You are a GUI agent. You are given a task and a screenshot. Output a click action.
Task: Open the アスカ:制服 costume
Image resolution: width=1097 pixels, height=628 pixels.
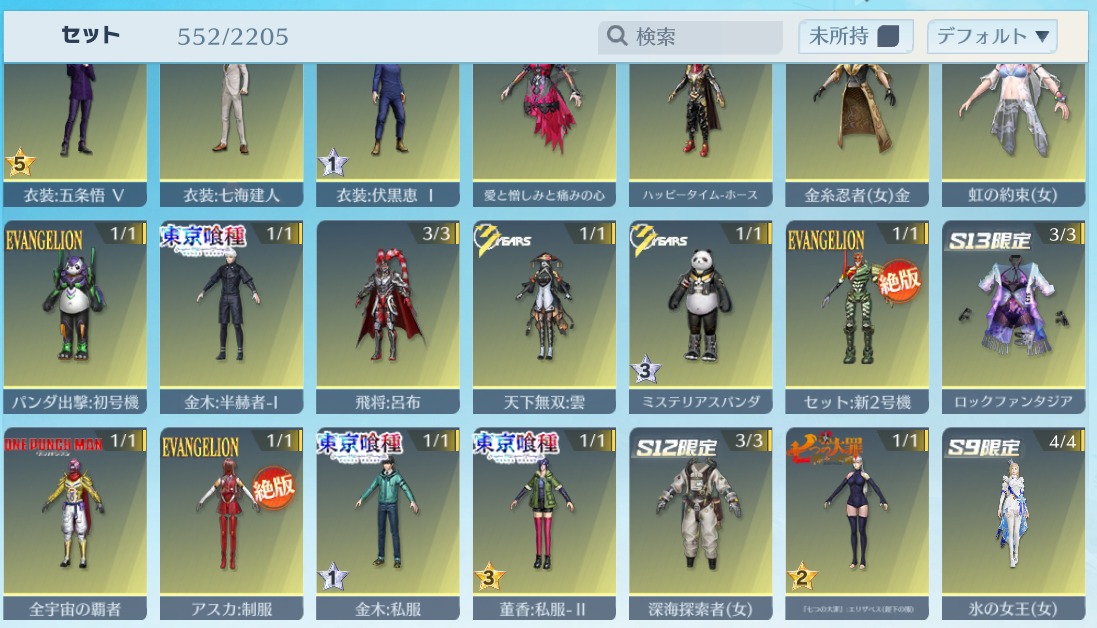(x=231, y=522)
